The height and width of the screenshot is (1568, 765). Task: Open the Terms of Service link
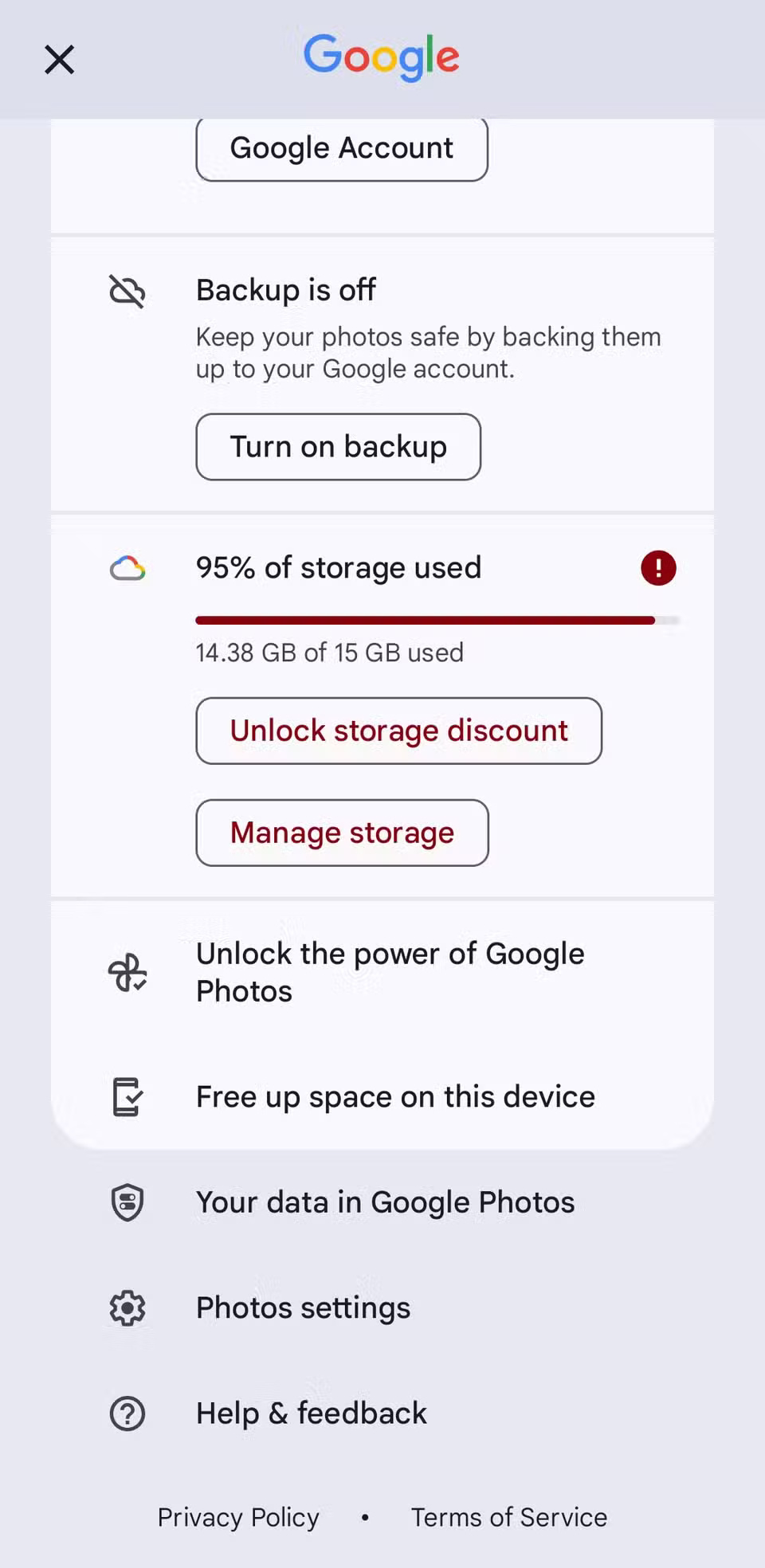508,1517
